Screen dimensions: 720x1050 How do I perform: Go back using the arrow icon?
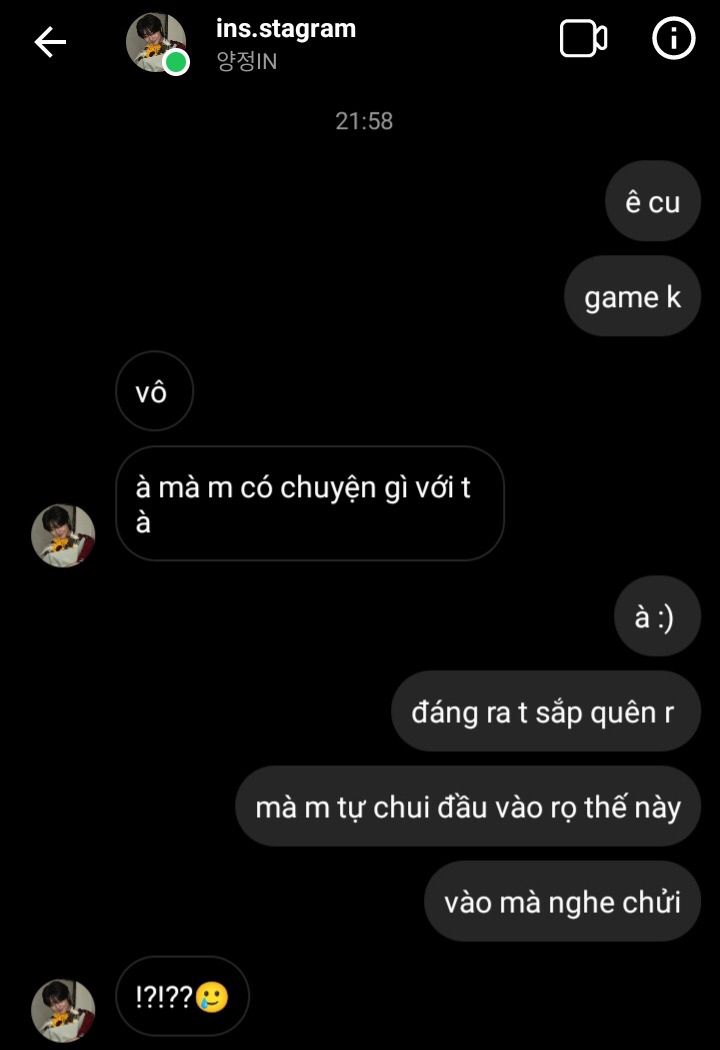pyautogui.click(x=49, y=42)
